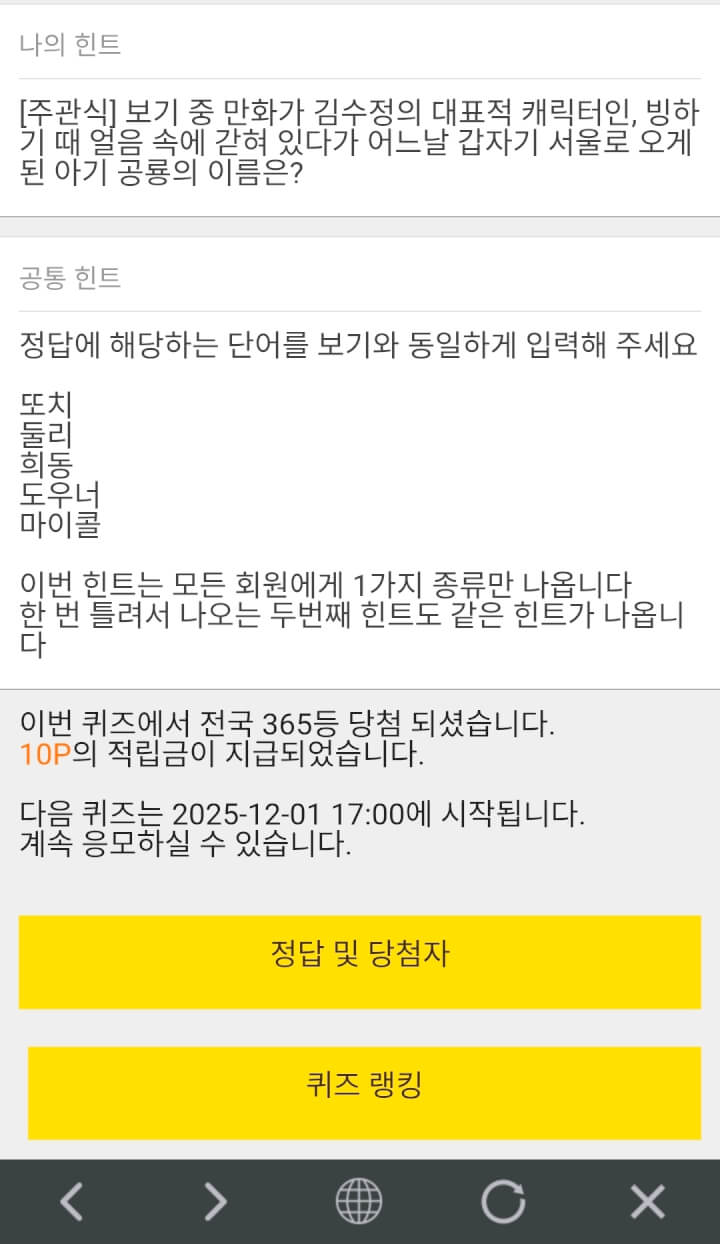Go forward to the next page
This screenshot has width=720, height=1244.
[x=216, y=1201]
